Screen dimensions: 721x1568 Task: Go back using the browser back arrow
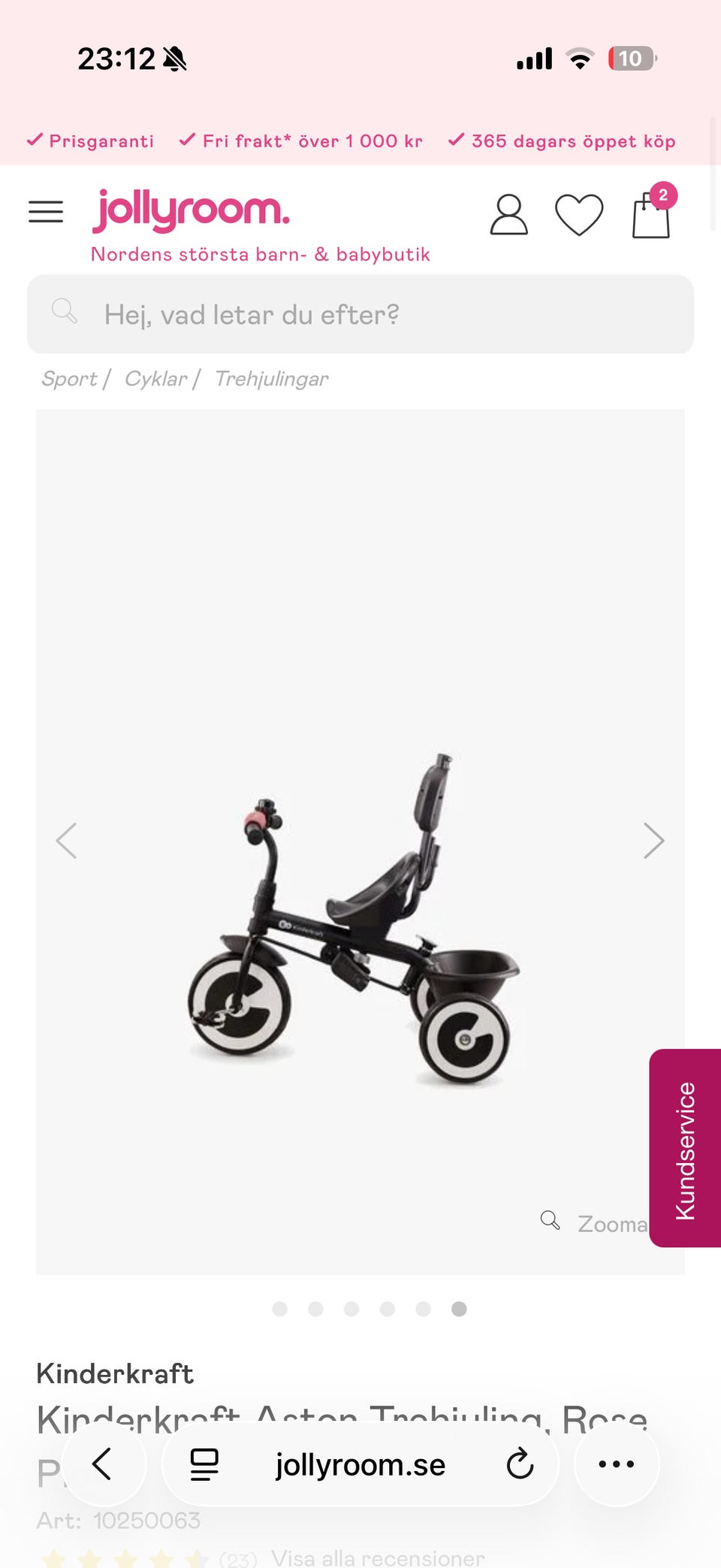103,1464
